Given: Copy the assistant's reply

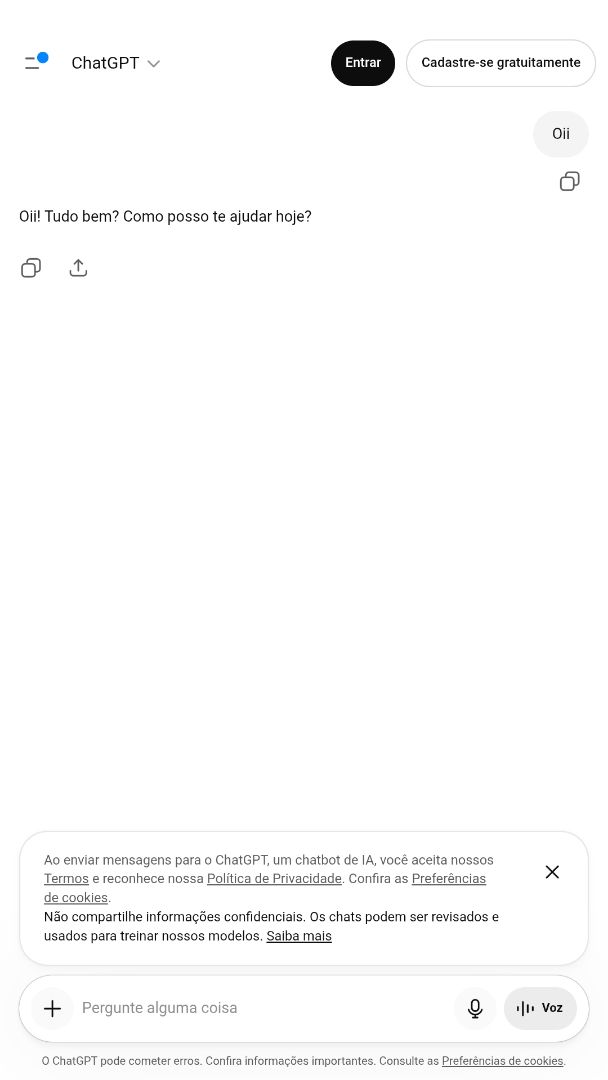Looking at the screenshot, I should click(x=31, y=268).
